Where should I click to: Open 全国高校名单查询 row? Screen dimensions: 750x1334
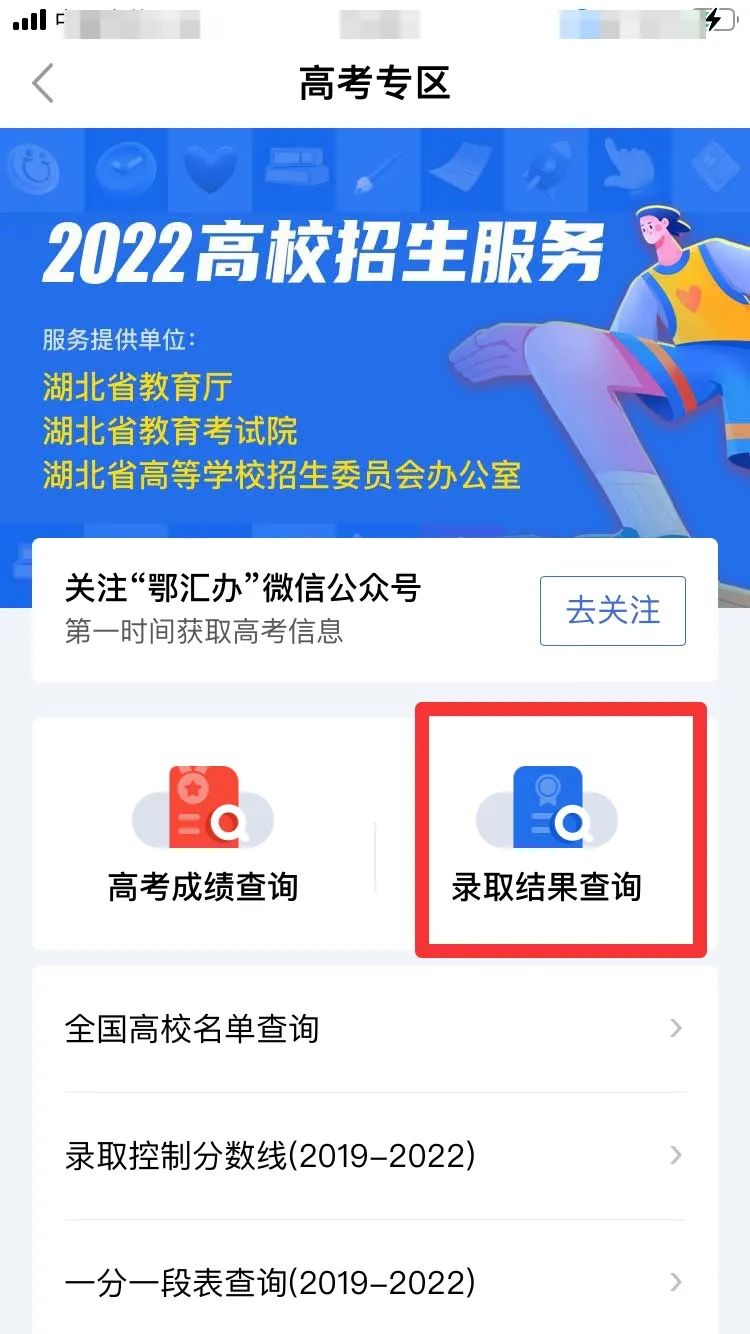point(375,1028)
